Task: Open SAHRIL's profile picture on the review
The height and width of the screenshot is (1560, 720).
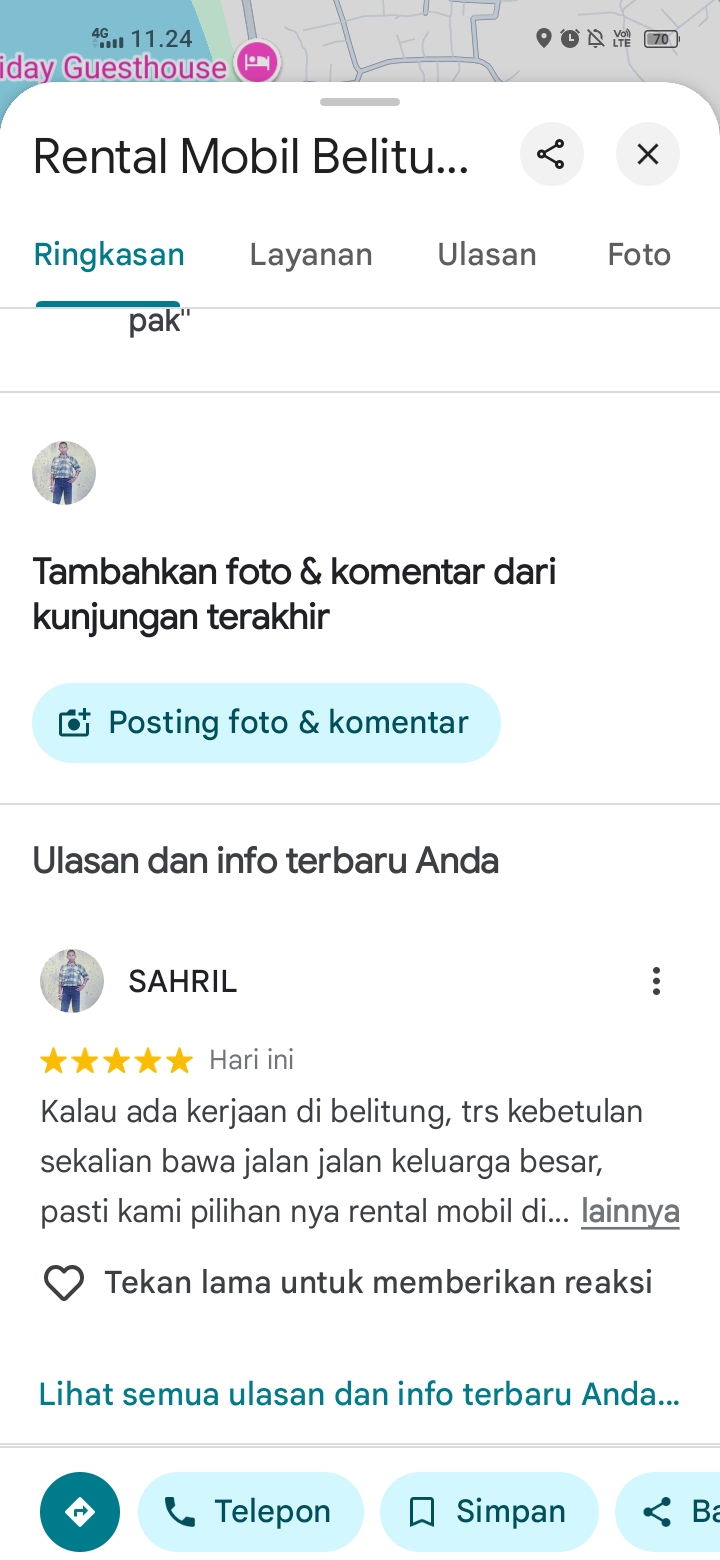Action: (72, 981)
